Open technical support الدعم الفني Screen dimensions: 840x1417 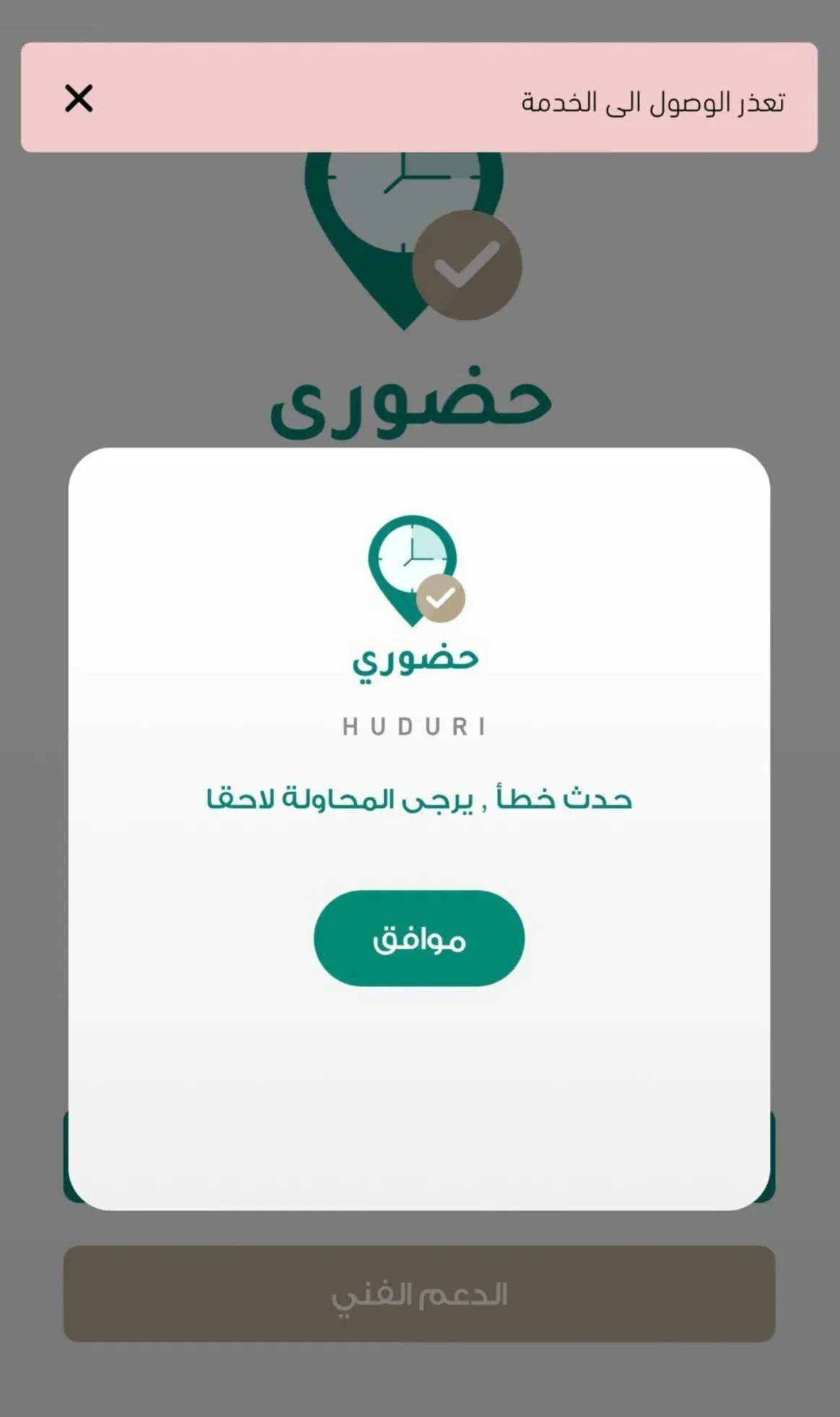tap(419, 1294)
